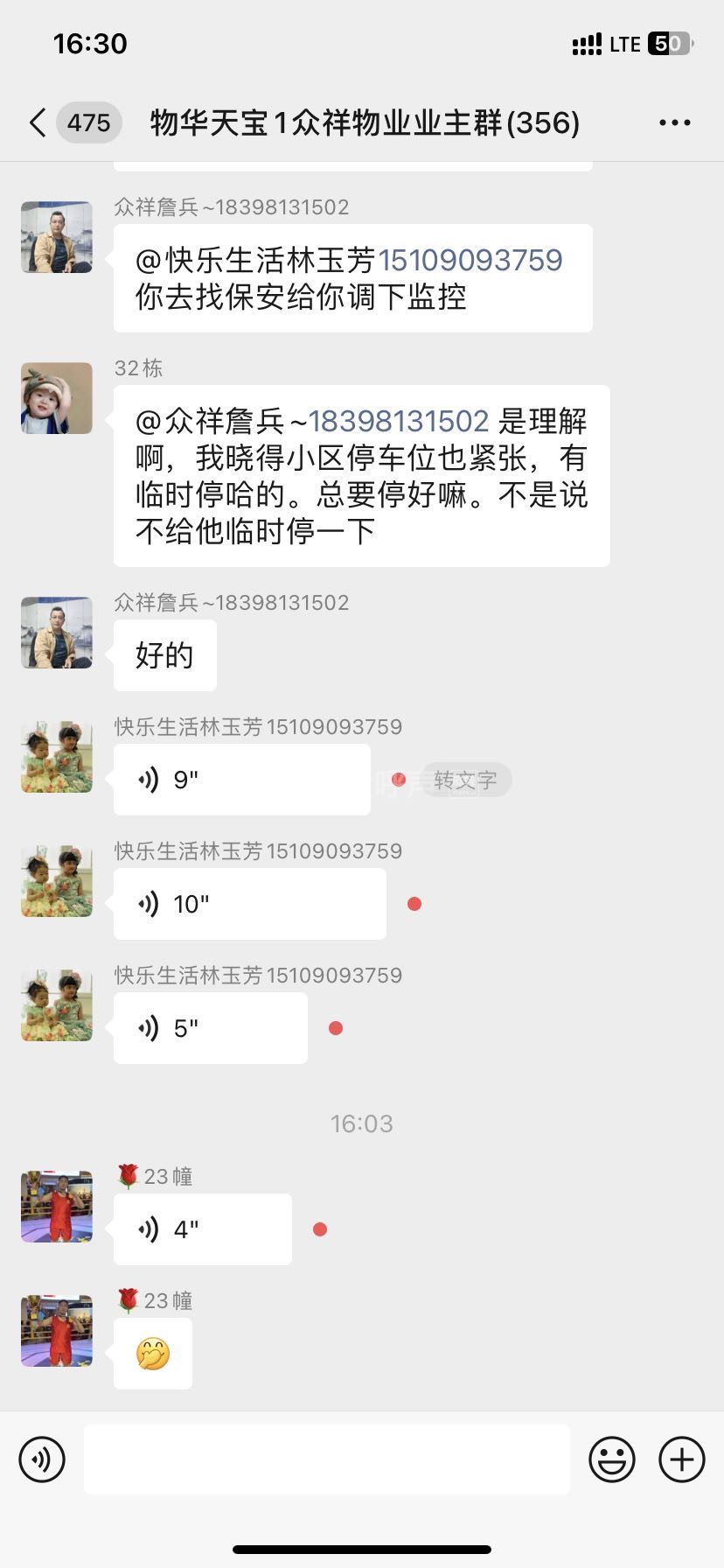
Task: Open the emoji sticker panel
Action: pyautogui.click(x=611, y=1459)
